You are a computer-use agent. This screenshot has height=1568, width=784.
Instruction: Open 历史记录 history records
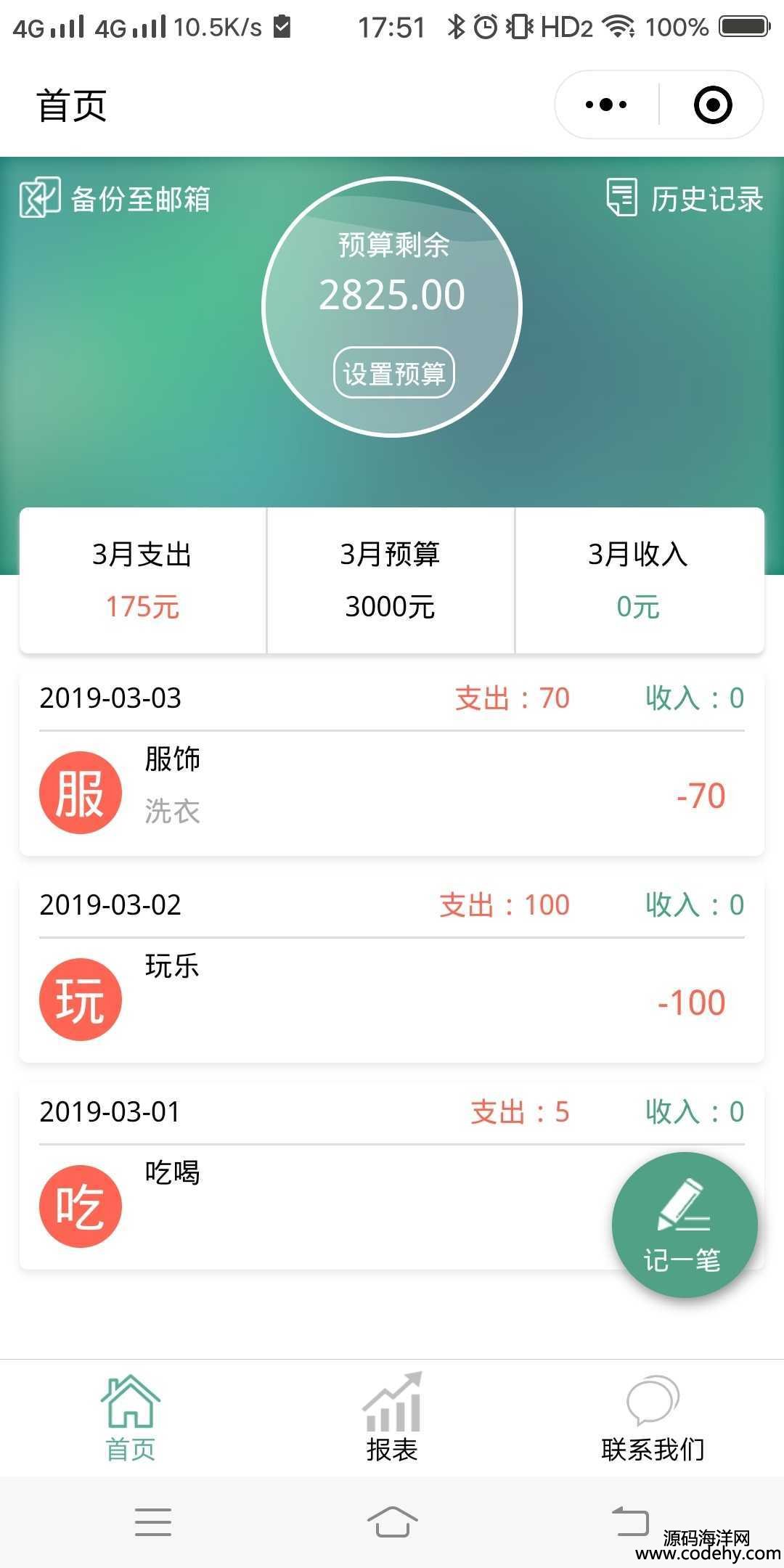(685, 198)
